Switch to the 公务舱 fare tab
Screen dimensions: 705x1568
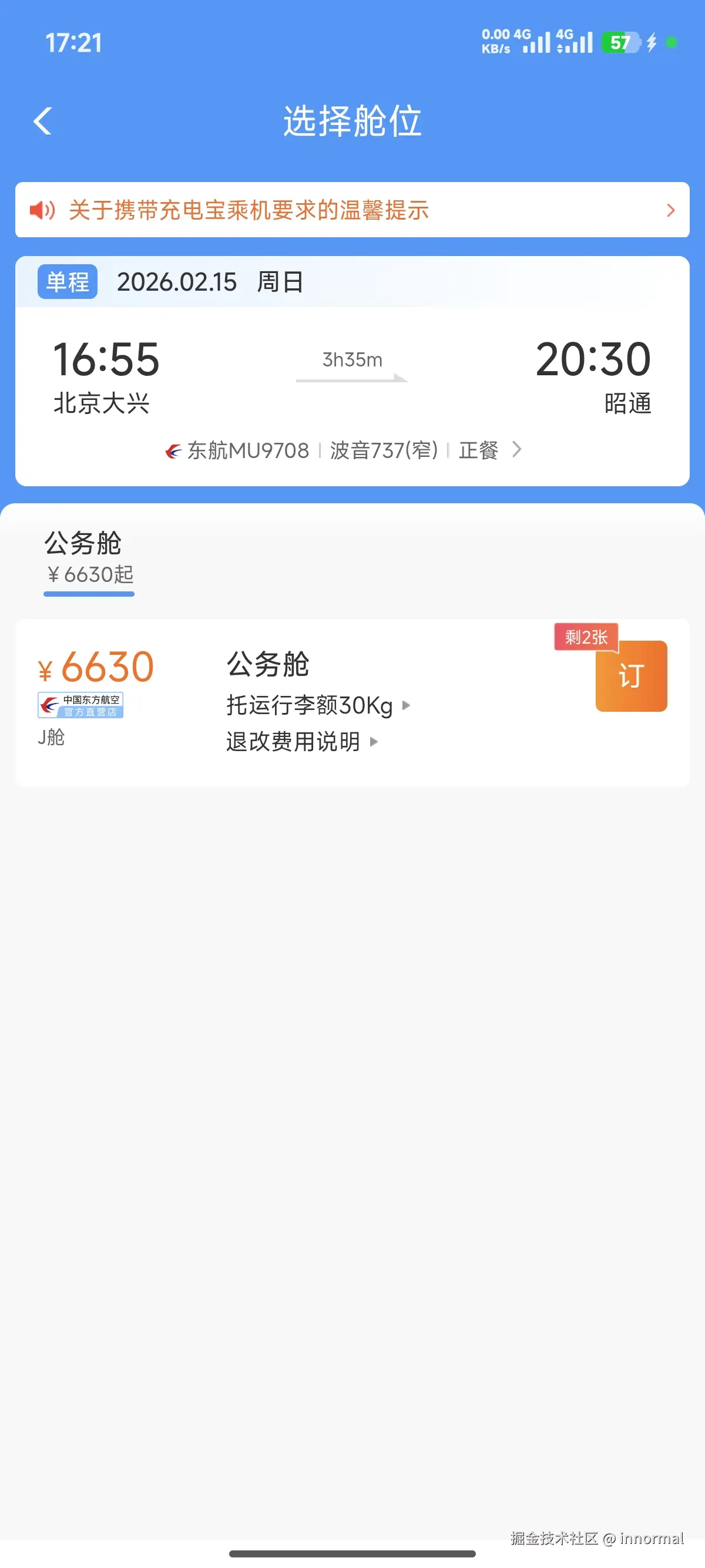pos(85,544)
